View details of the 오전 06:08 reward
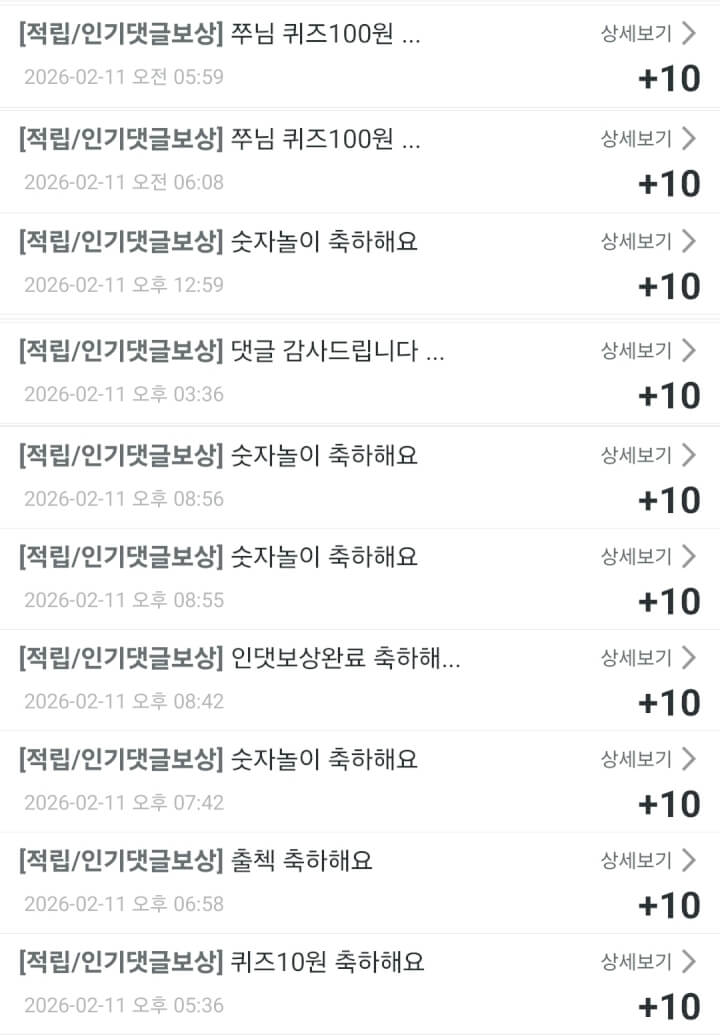 (x=647, y=139)
